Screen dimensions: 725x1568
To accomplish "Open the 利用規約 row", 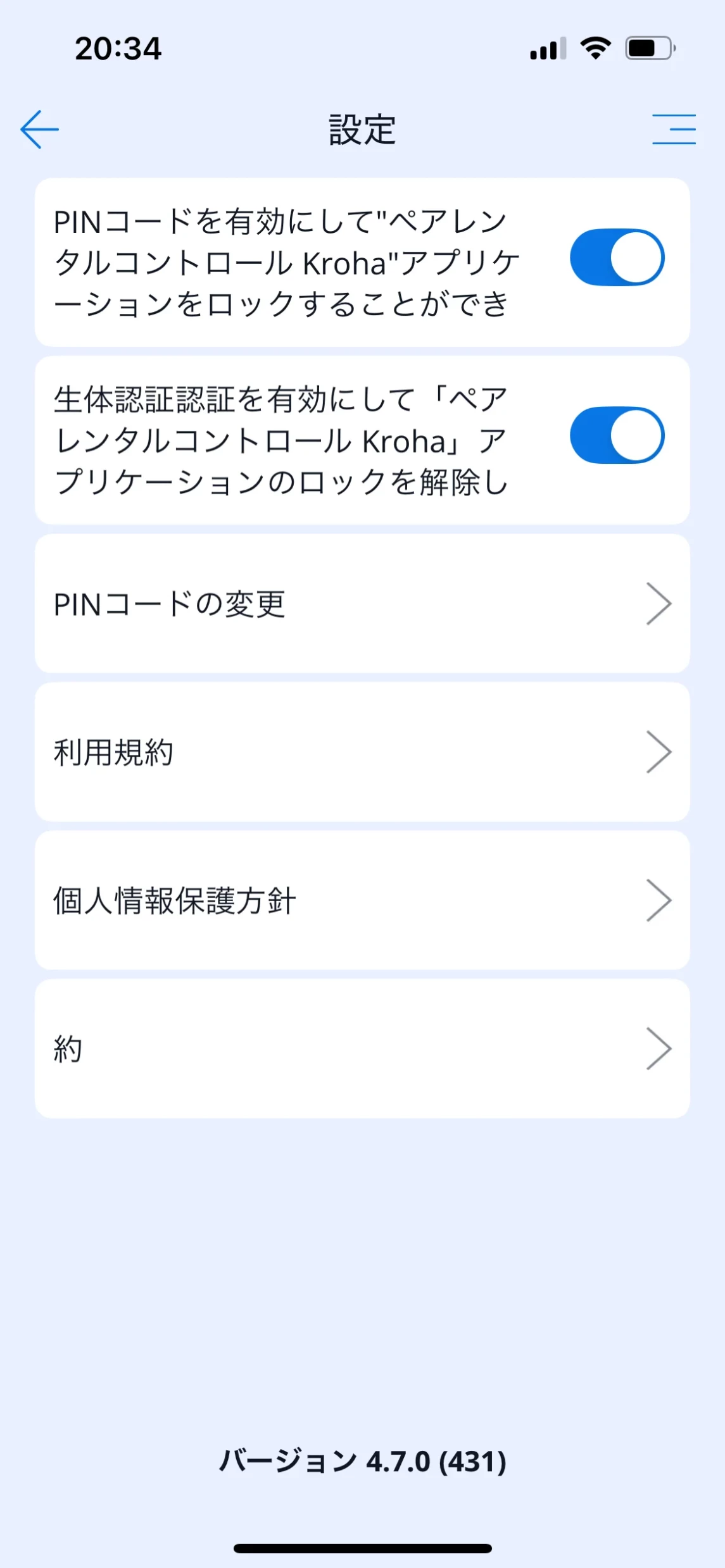I will point(362,752).
